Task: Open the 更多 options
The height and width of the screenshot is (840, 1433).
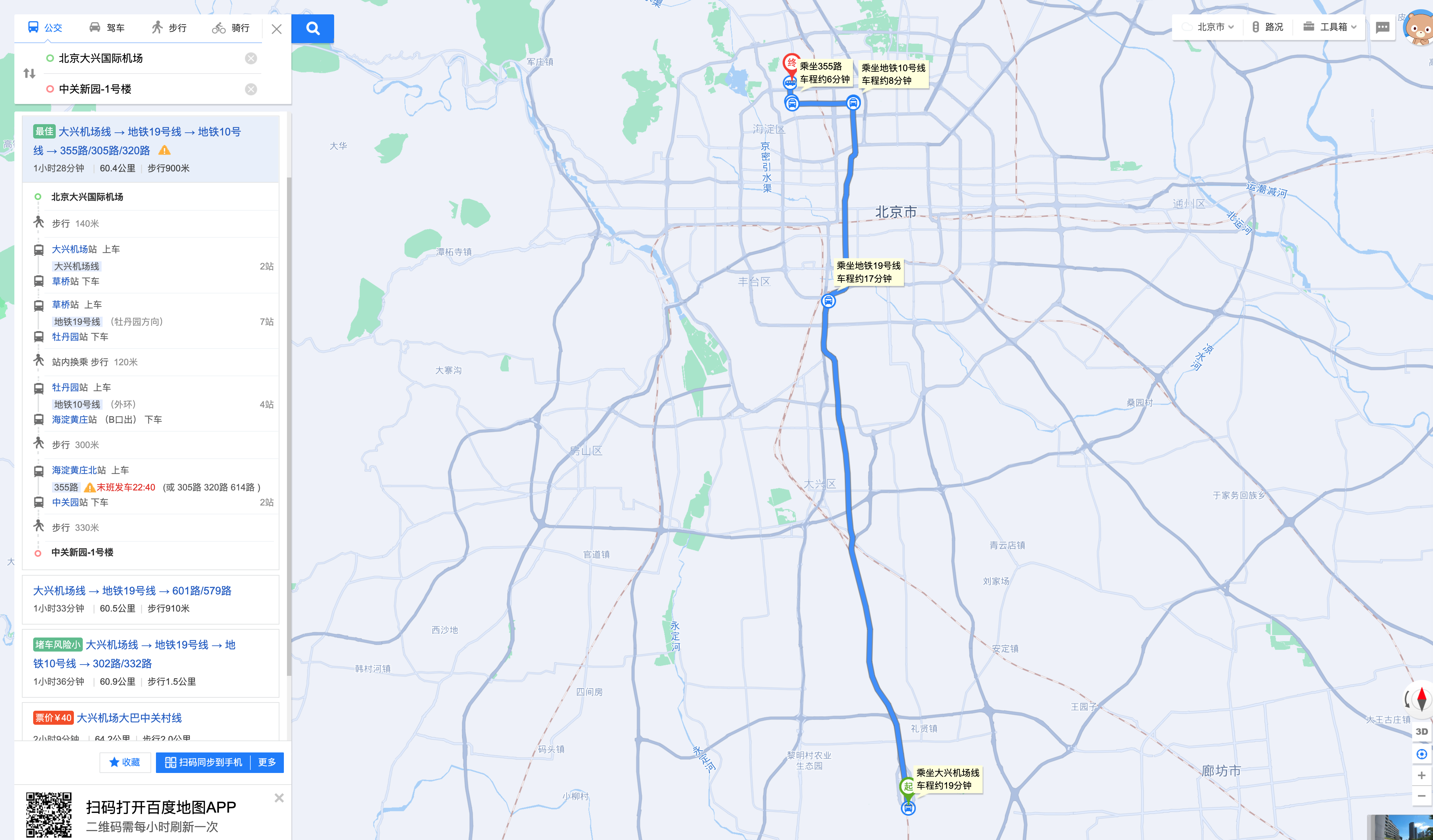Action: (x=267, y=762)
